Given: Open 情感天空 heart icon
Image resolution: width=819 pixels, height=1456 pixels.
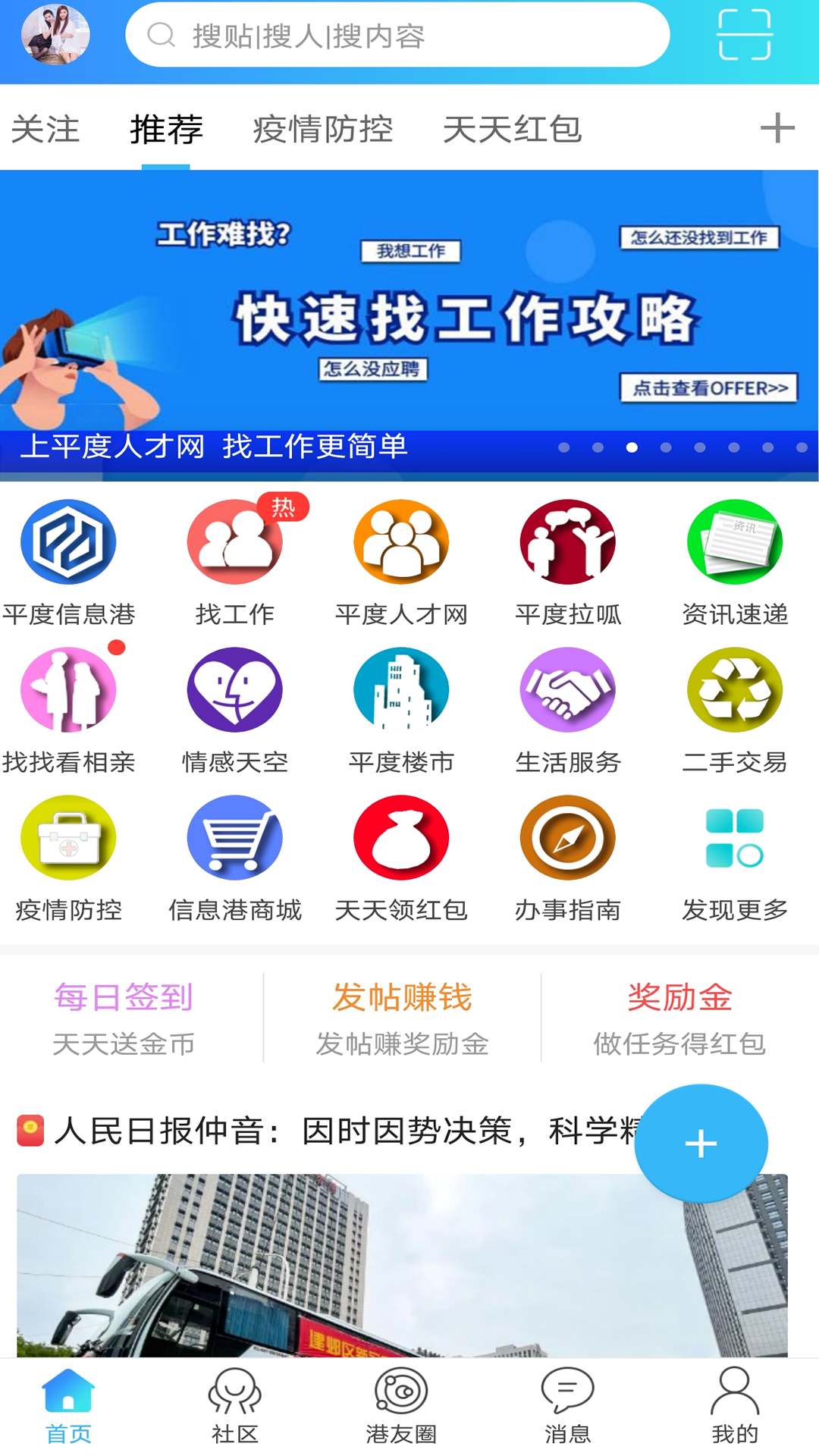Looking at the screenshot, I should tap(234, 689).
